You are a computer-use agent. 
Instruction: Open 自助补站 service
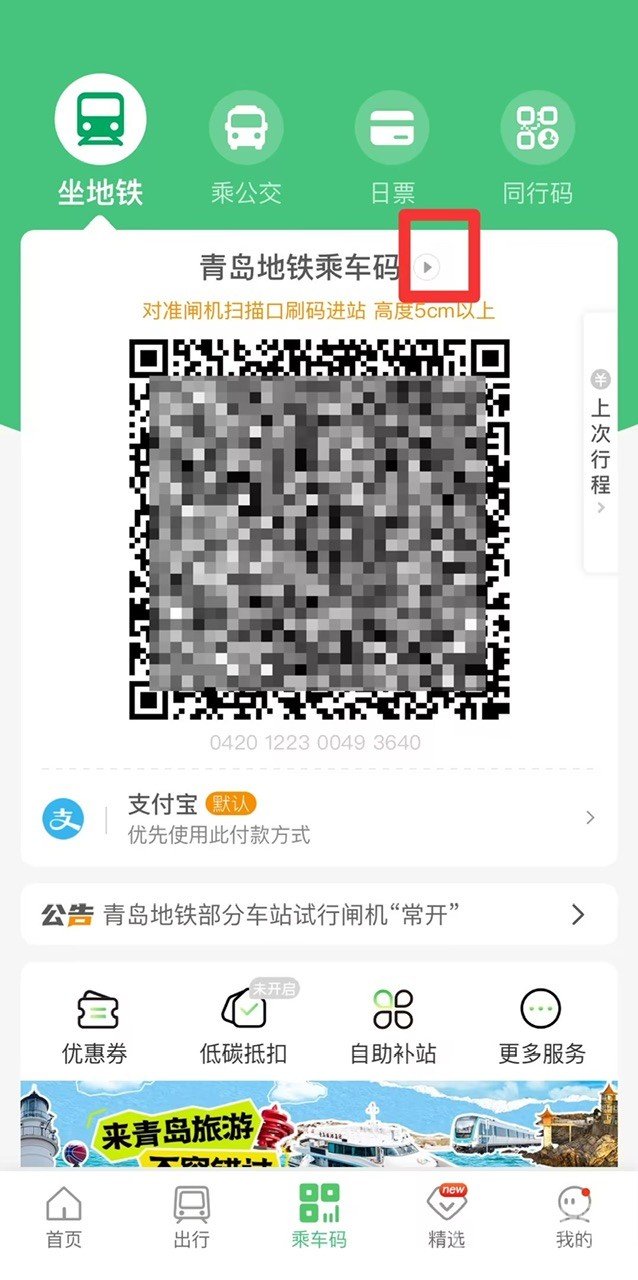pos(392,1027)
